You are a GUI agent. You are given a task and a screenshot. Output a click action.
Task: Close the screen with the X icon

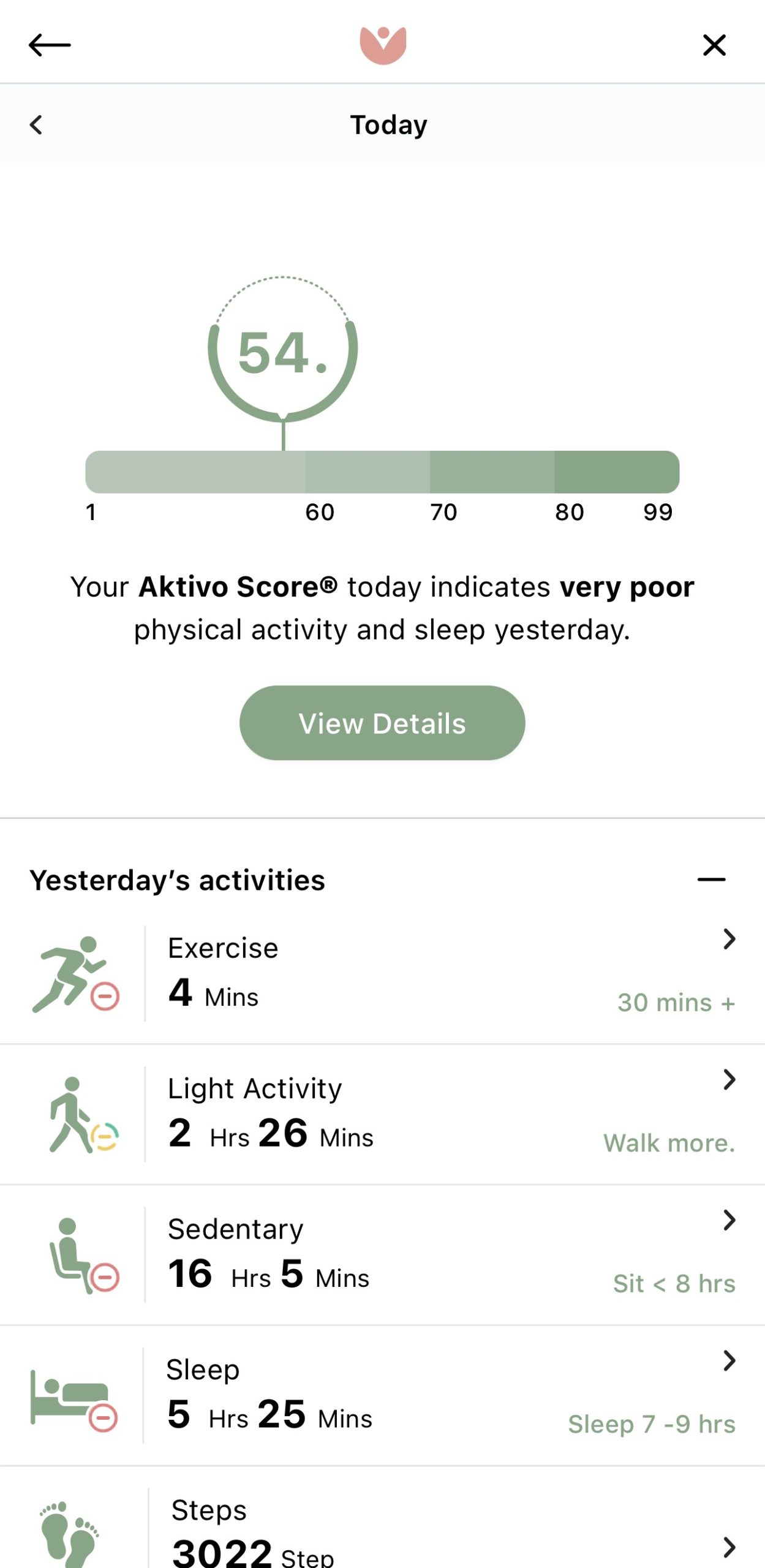[x=714, y=45]
